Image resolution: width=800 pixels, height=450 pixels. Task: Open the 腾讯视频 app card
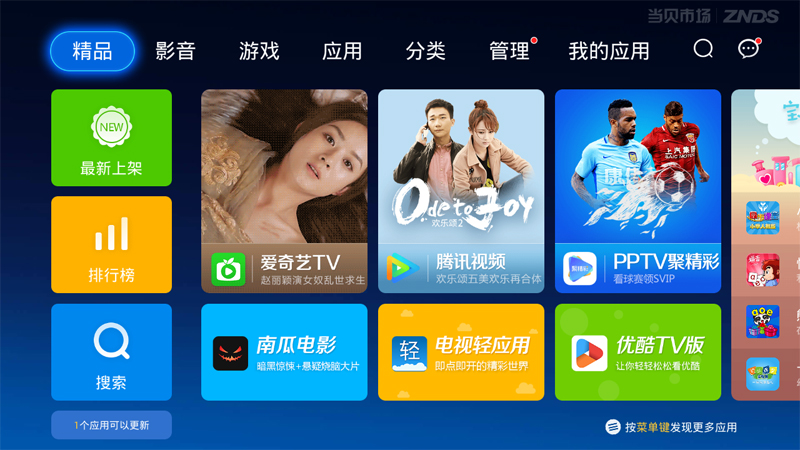coord(461,191)
